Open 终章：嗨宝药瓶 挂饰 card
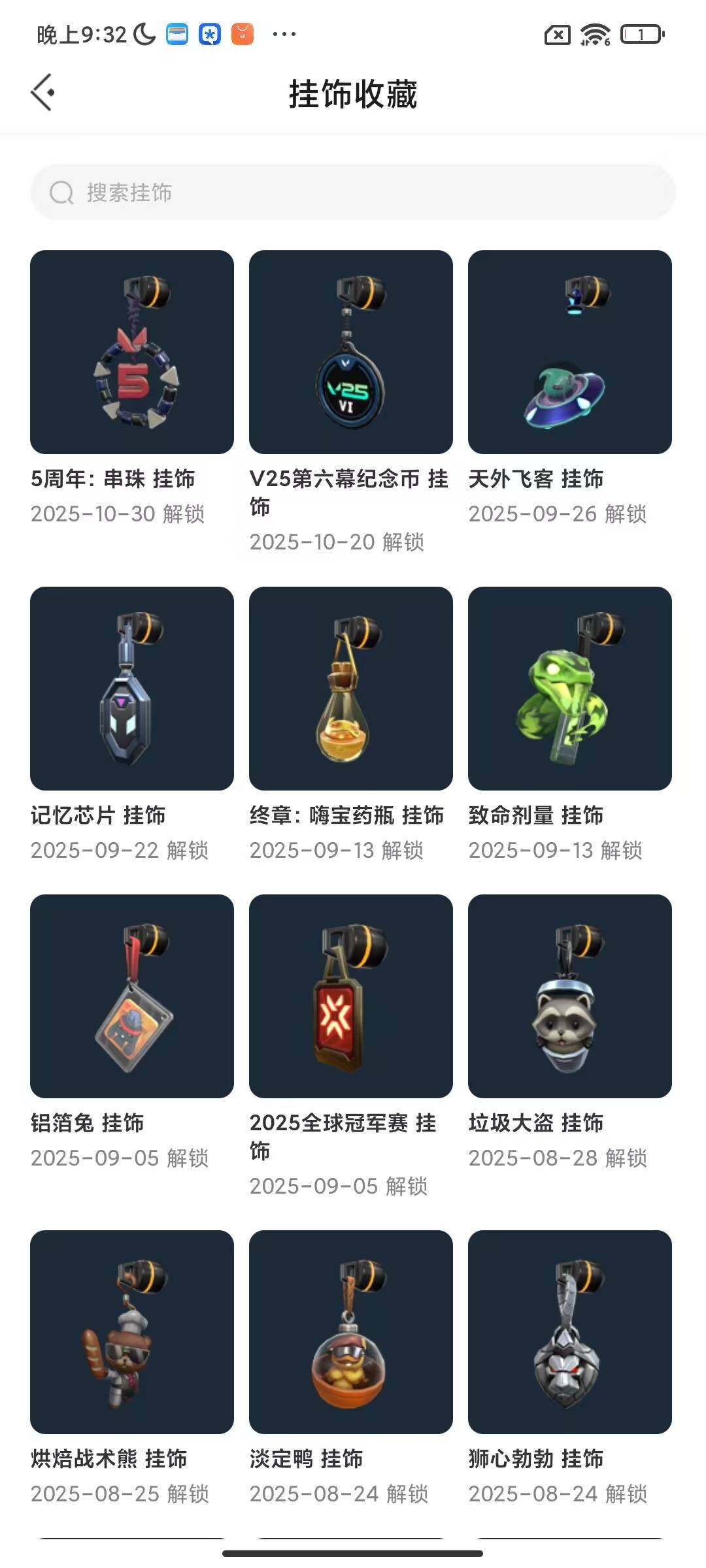706x1568 pixels. (351, 689)
